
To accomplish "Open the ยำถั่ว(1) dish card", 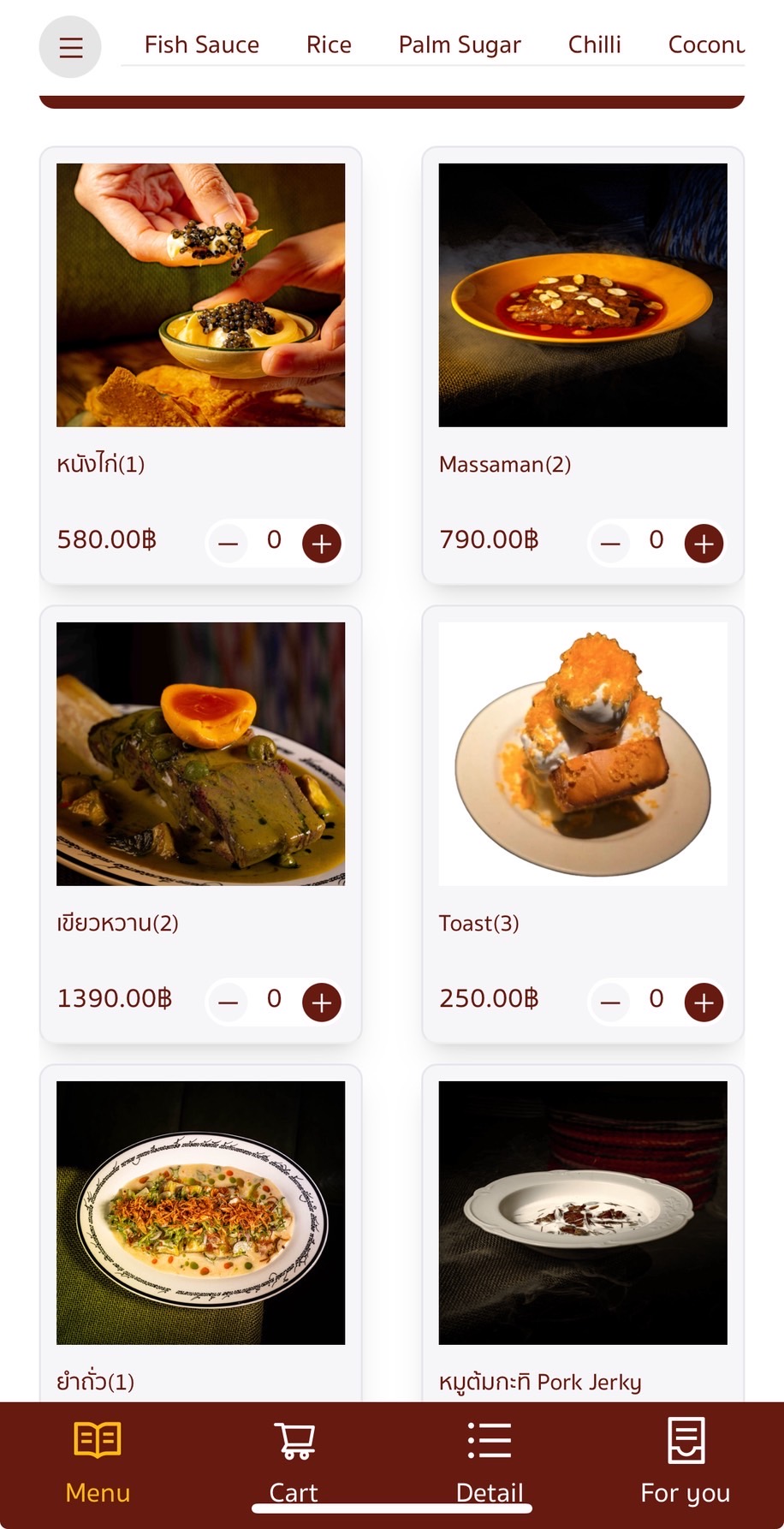I will (200, 1212).
